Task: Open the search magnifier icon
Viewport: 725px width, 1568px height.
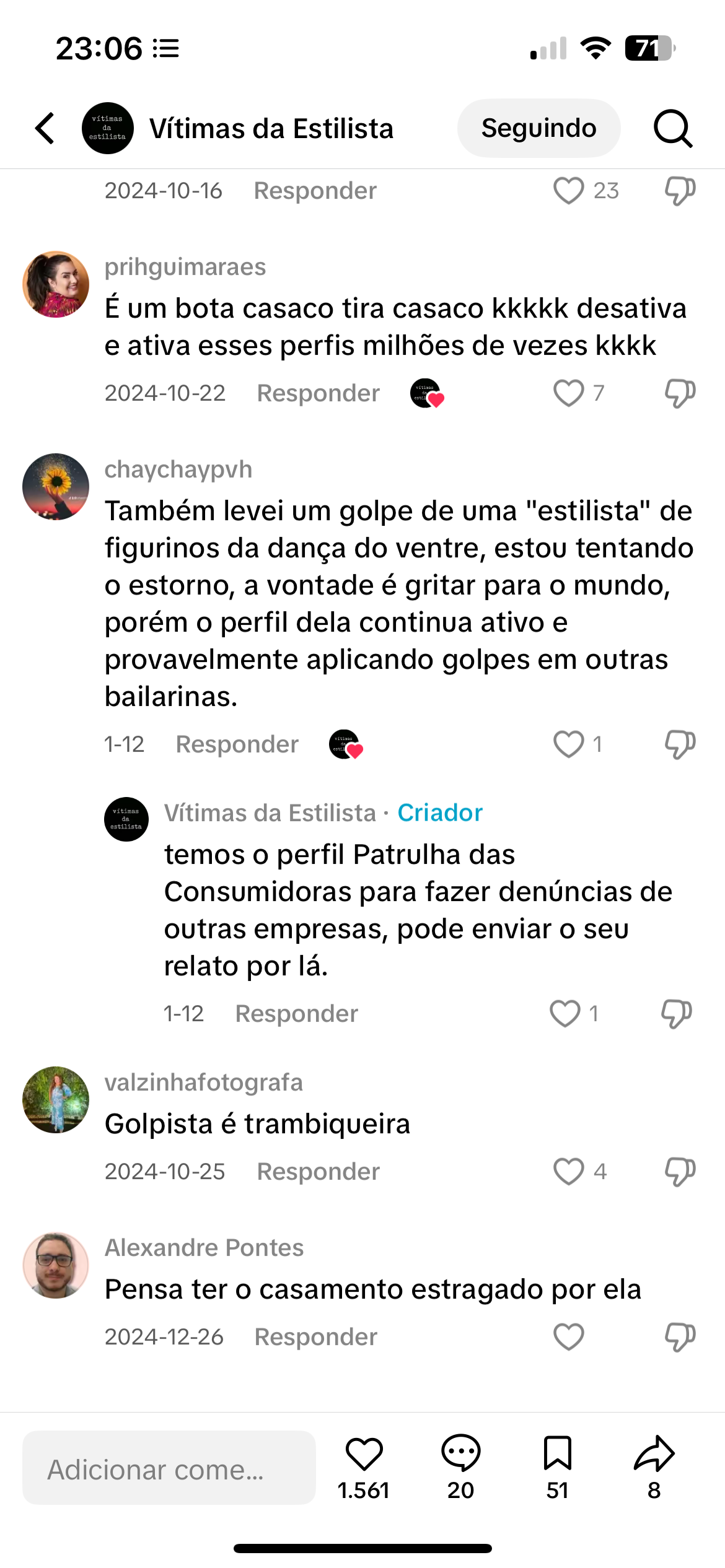Action: click(672, 128)
